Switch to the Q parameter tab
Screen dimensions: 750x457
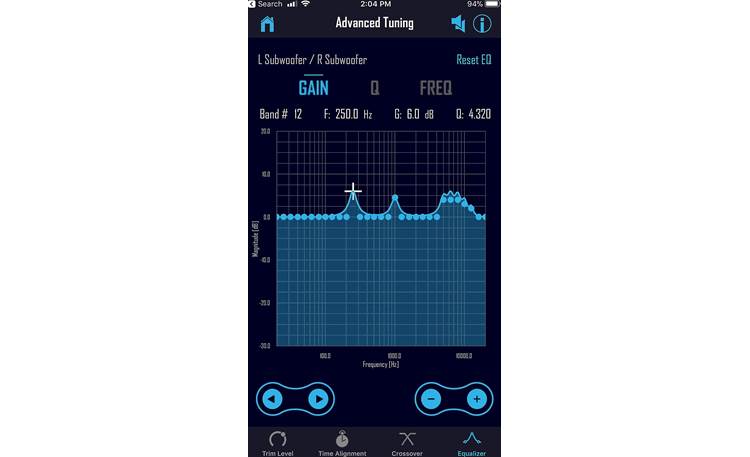(x=375, y=87)
